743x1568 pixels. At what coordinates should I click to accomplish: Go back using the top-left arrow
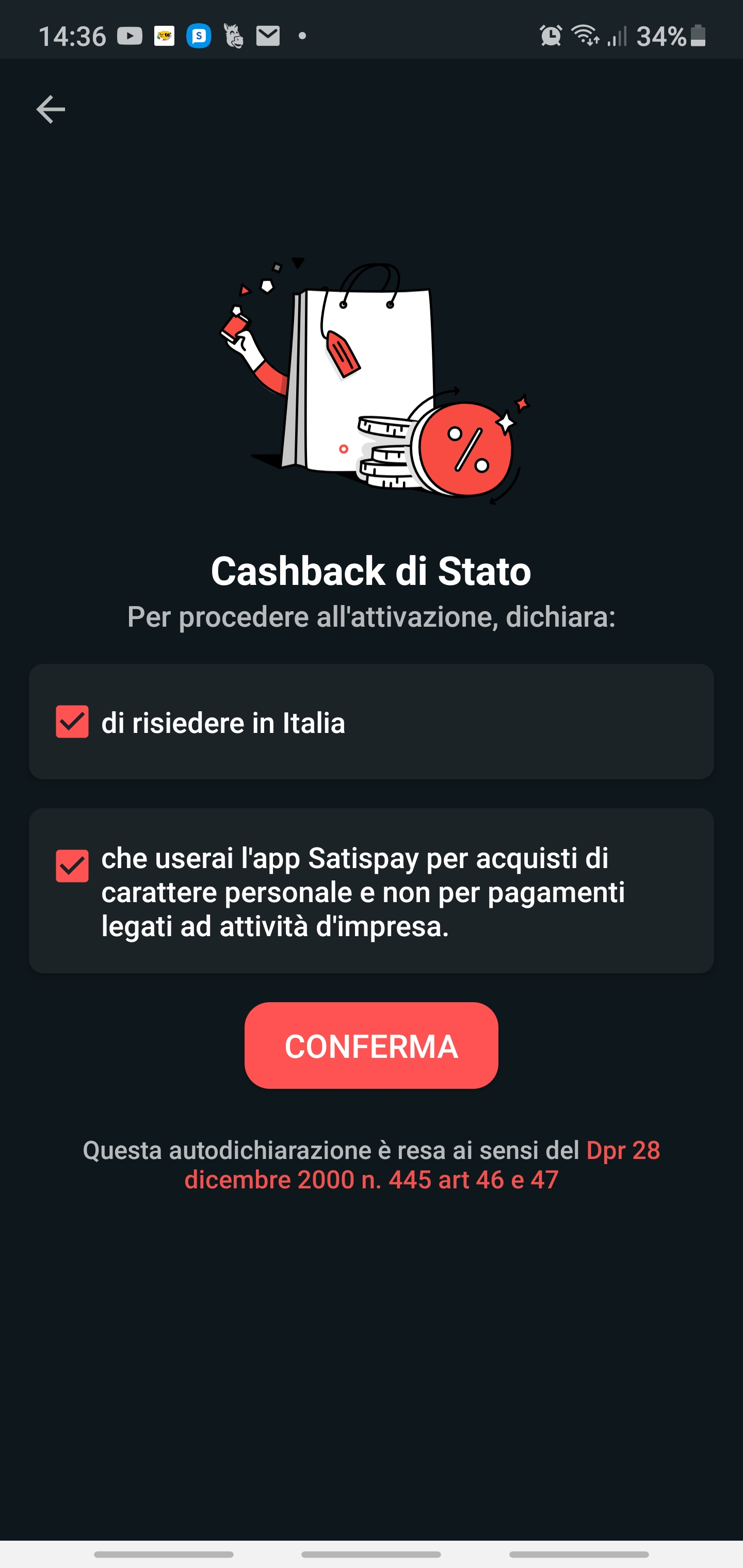point(51,109)
